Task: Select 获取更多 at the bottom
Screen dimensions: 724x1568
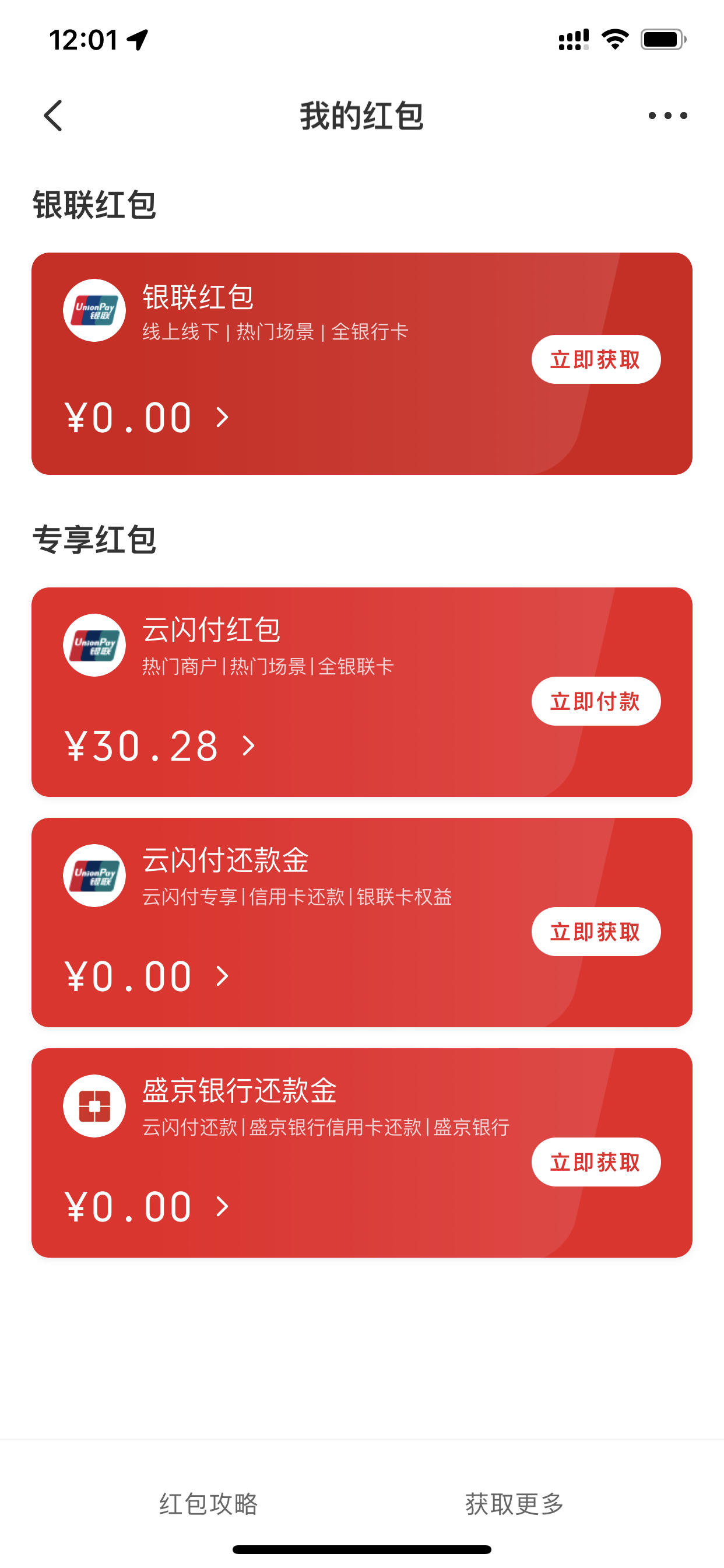Action: [x=515, y=1504]
